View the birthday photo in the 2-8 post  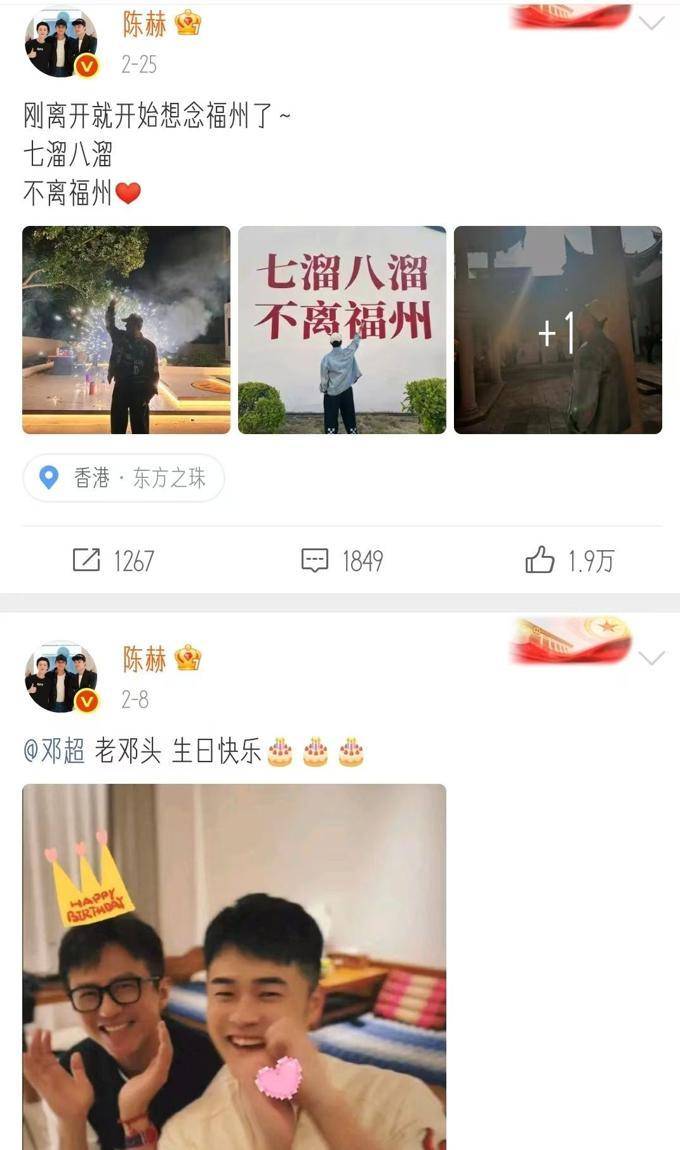(x=234, y=966)
